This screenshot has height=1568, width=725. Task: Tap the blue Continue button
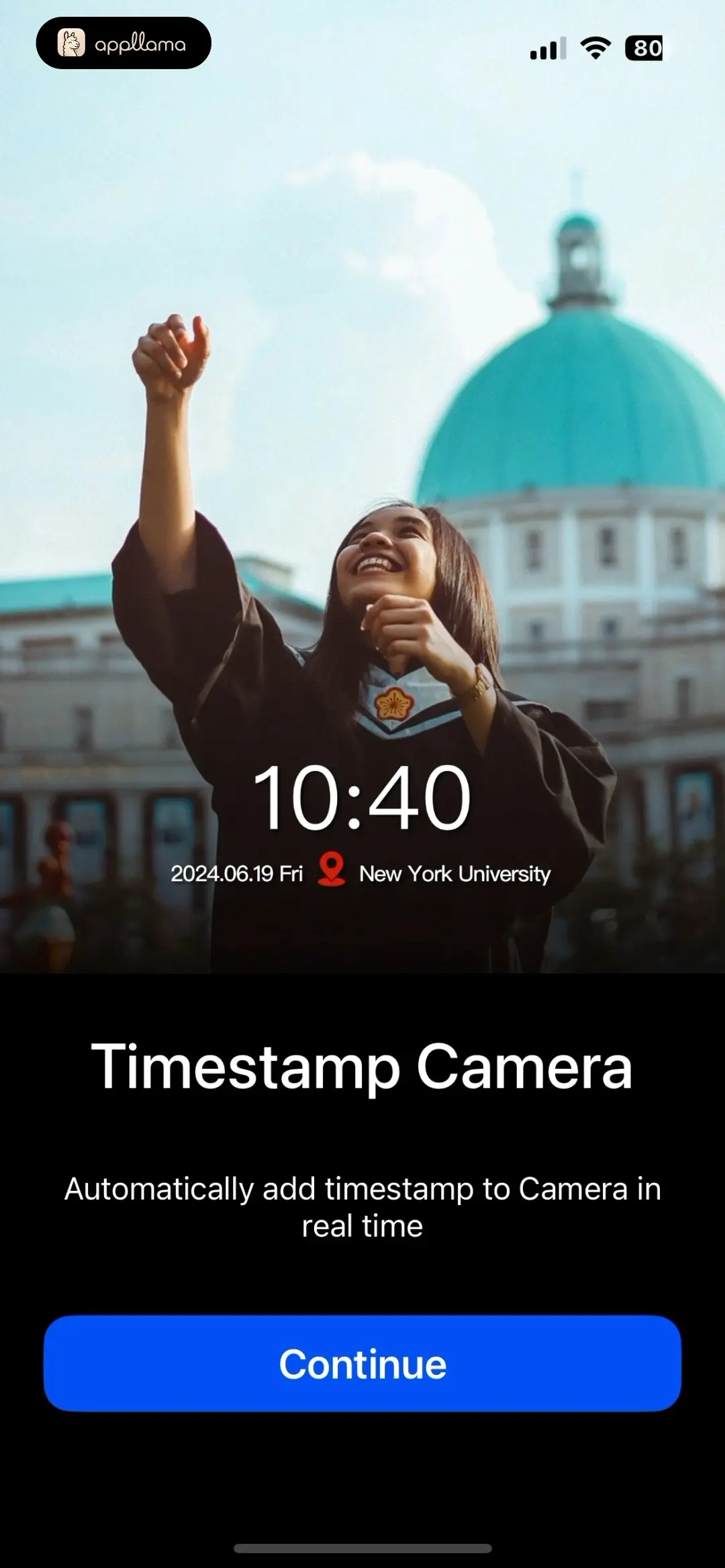point(362,1364)
